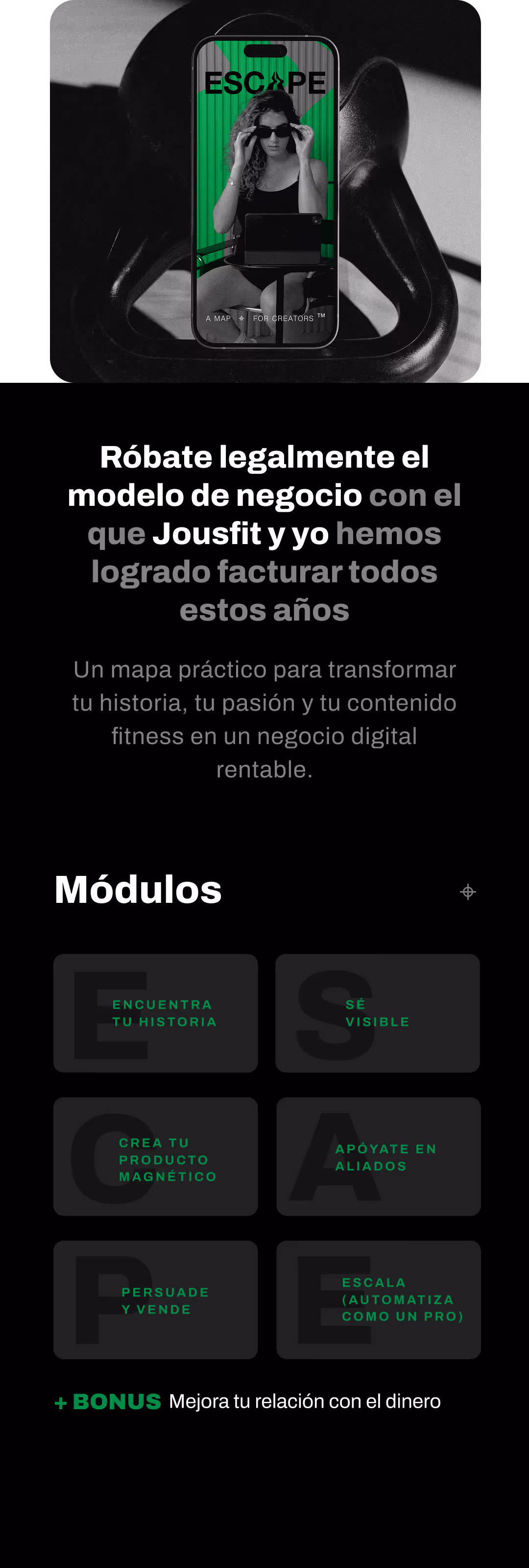This screenshot has height=1568, width=529.
Task: Select the Sé visible module card
Action: 378,1013
